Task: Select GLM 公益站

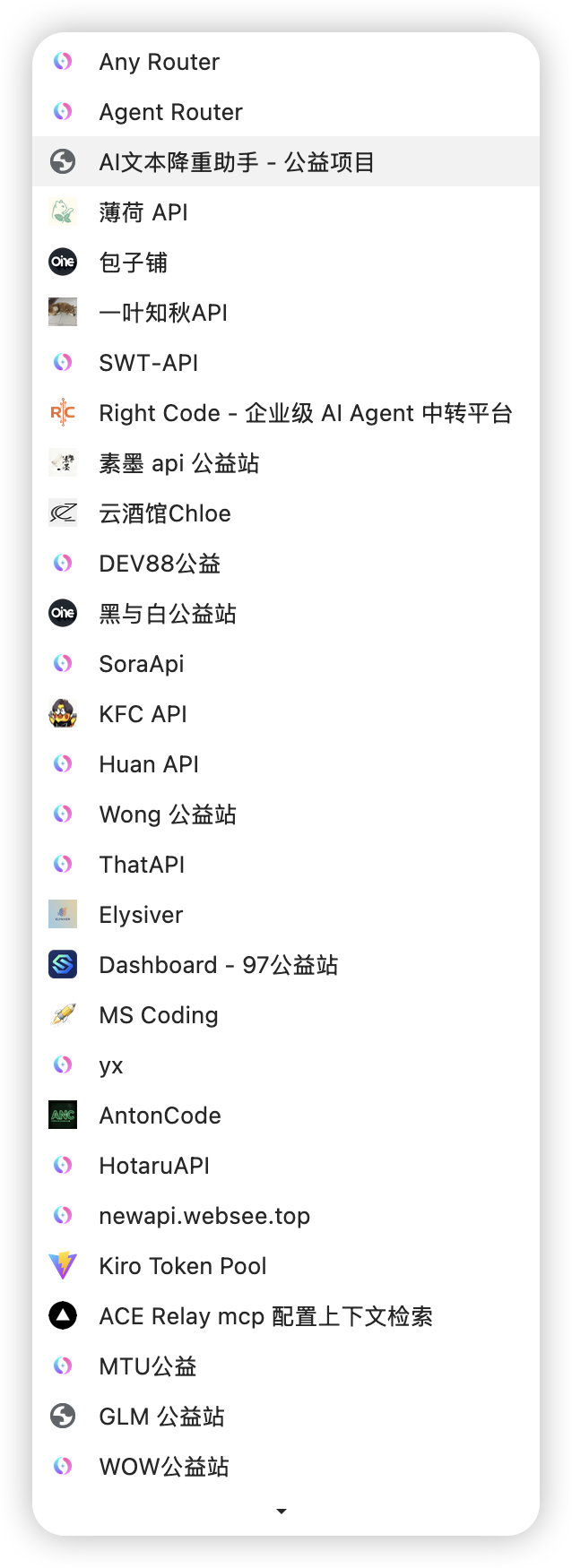Action: 286,1417
